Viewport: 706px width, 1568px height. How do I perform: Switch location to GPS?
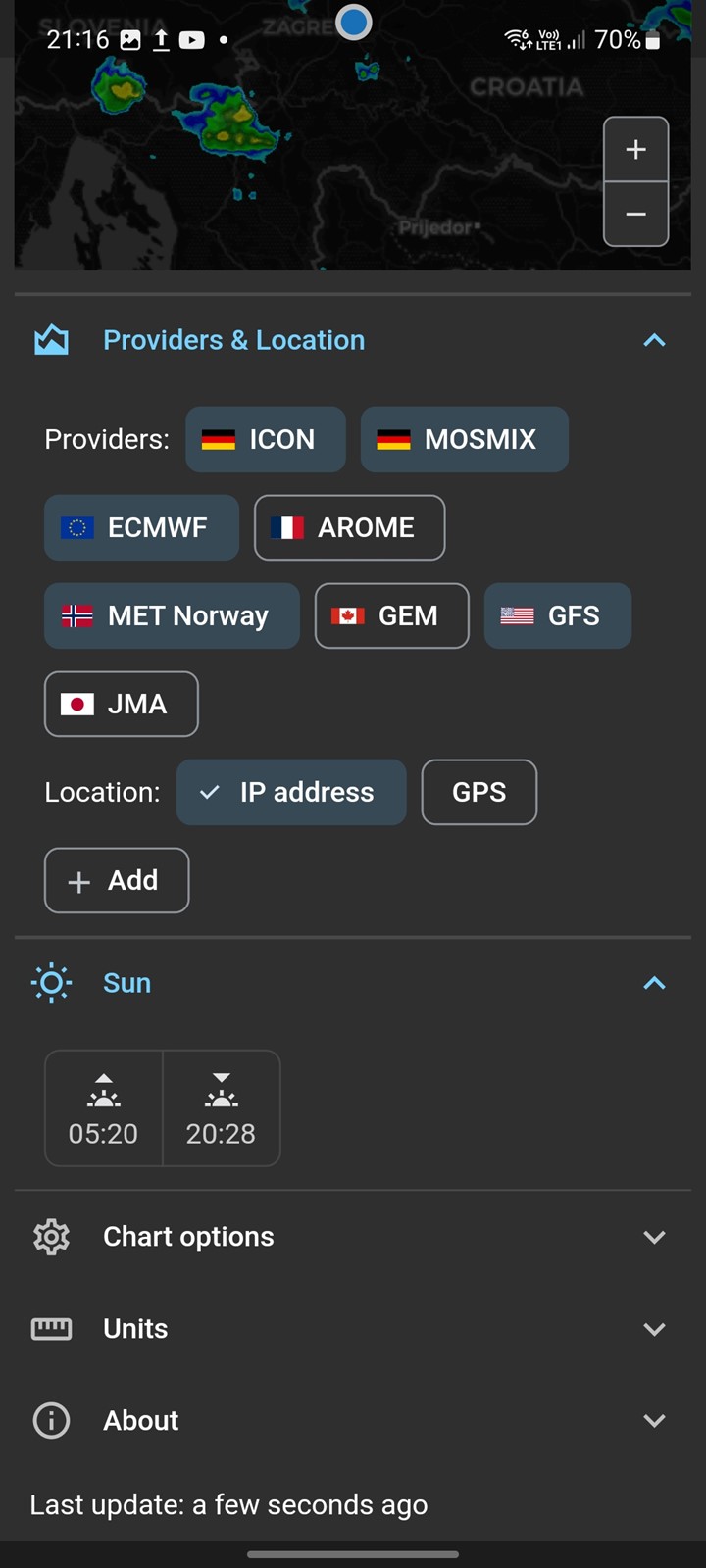pos(479,792)
